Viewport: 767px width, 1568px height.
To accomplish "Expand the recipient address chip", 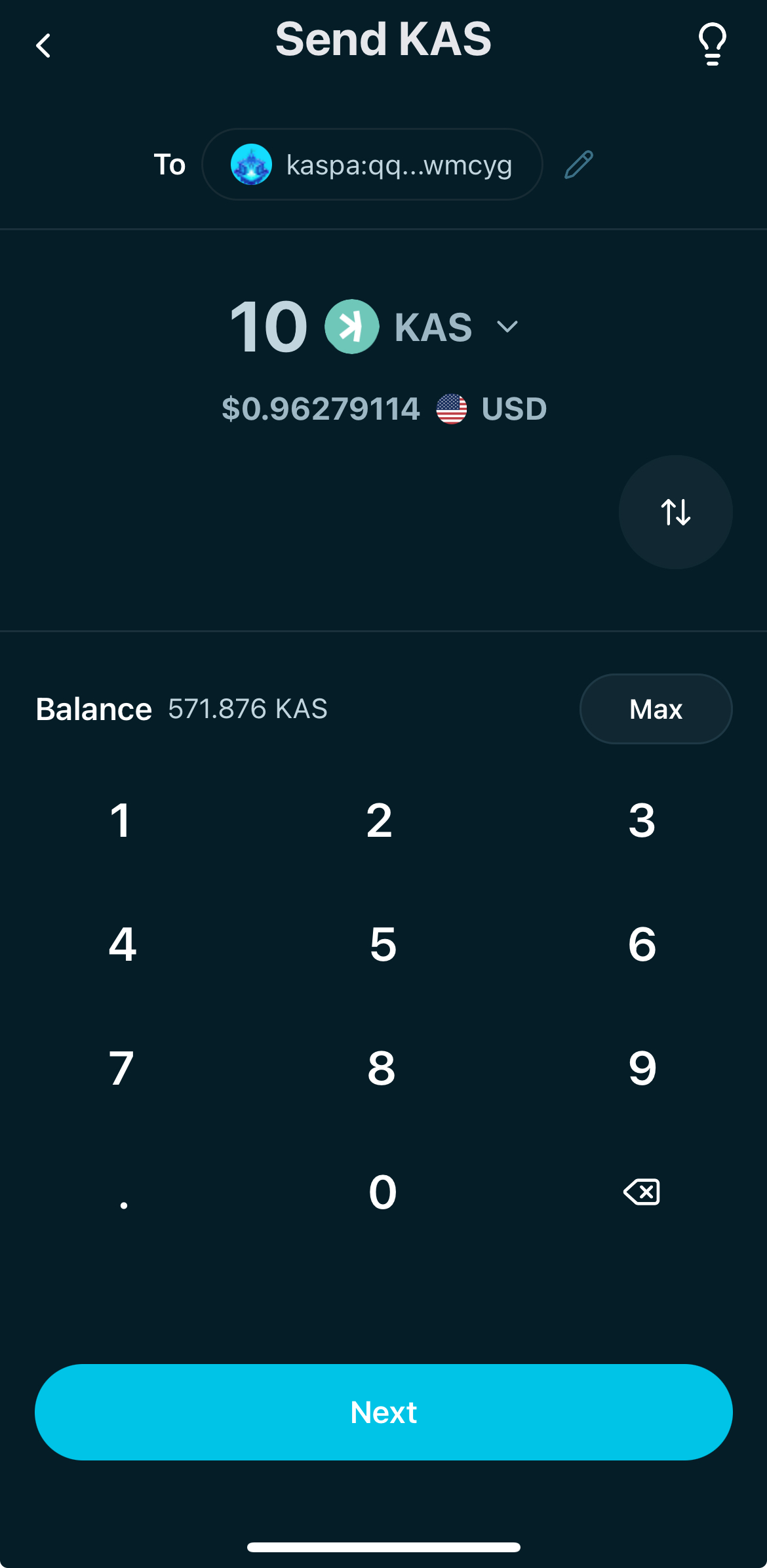I will pos(372,165).
